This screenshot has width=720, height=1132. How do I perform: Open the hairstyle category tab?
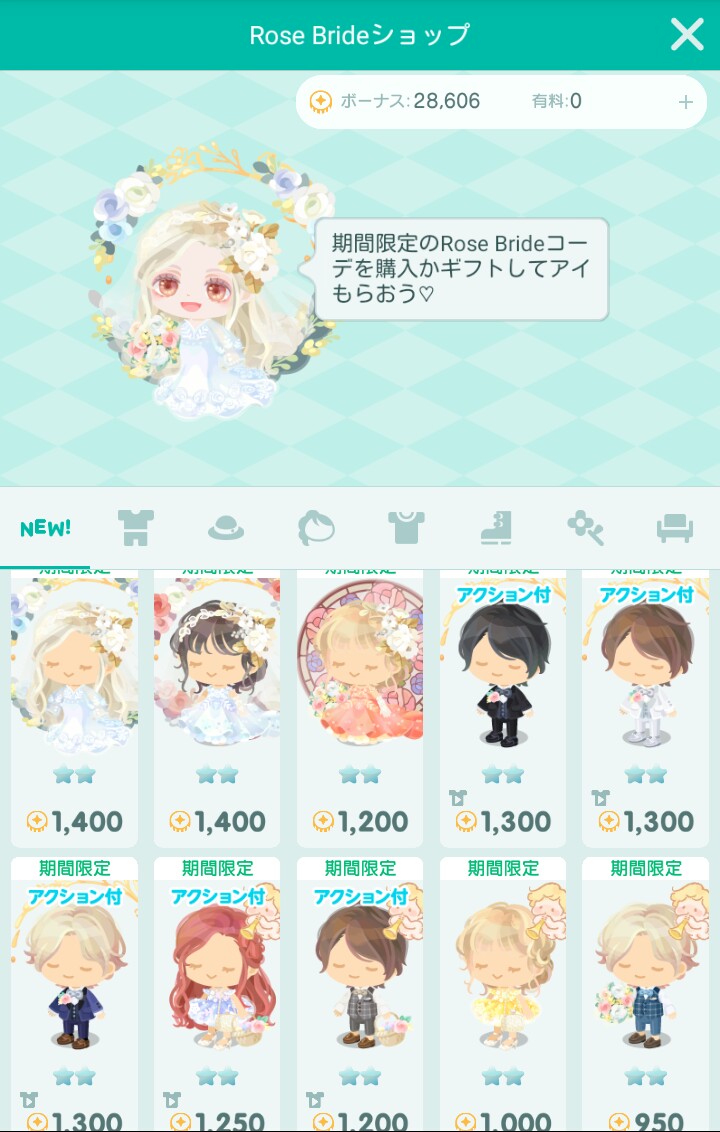316,528
